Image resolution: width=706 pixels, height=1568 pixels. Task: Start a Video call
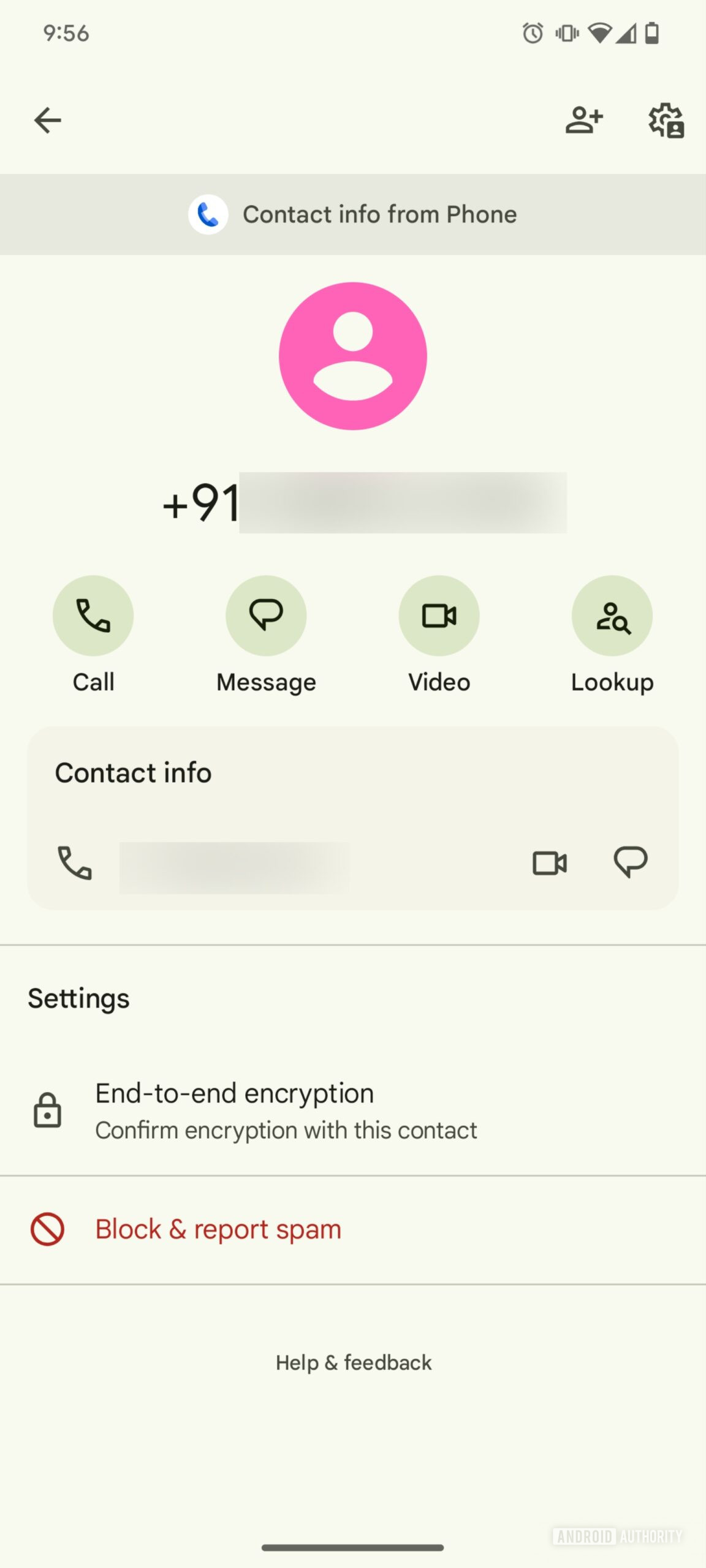pyautogui.click(x=439, y=616)
